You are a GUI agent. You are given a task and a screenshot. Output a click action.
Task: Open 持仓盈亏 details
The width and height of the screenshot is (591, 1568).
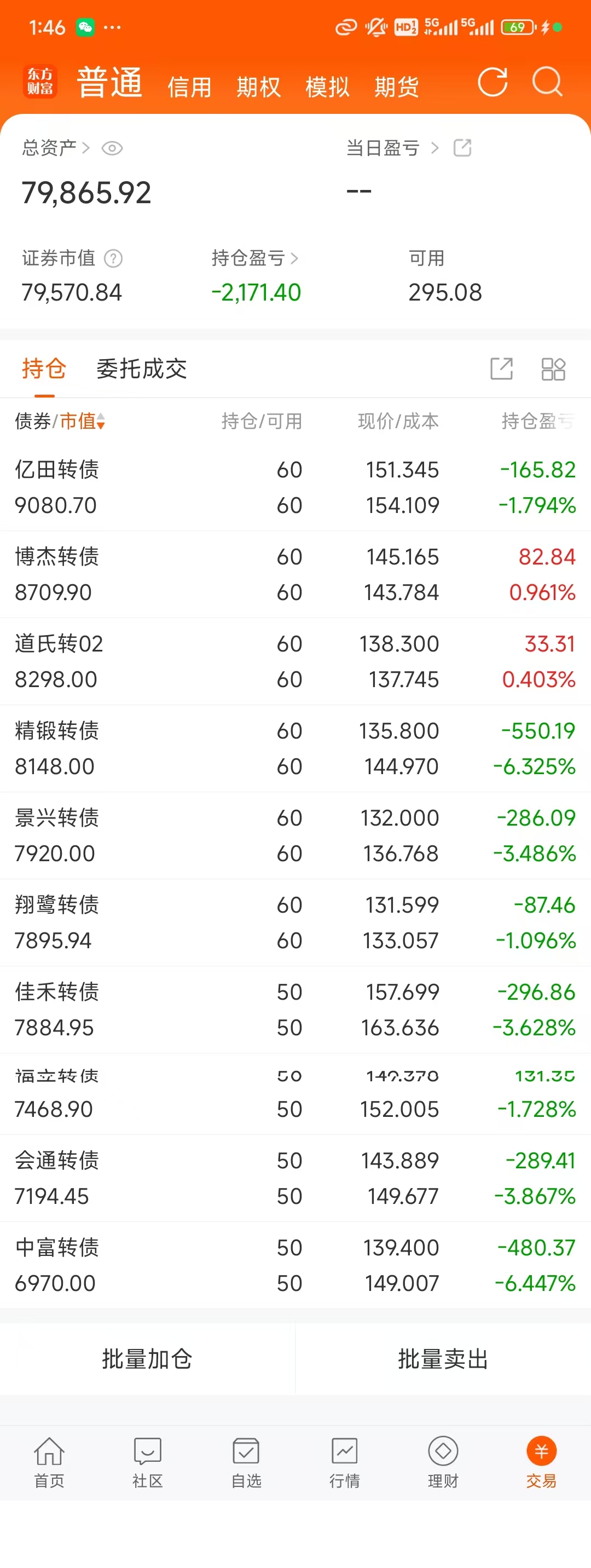click(x=254, y=258)
